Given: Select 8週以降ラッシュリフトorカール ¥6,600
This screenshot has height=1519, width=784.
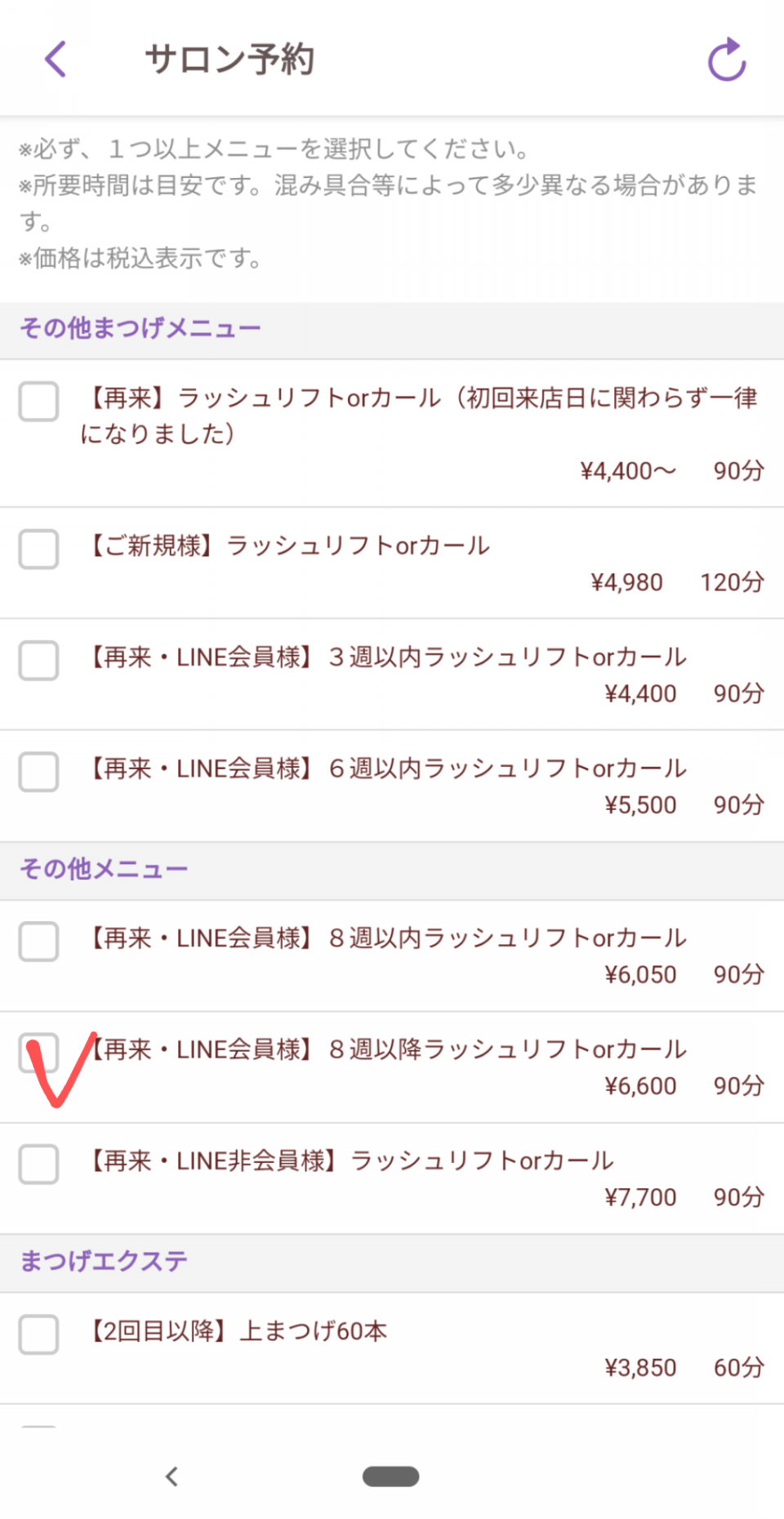Looking at the screenshot, I should tap(38, 1053).
